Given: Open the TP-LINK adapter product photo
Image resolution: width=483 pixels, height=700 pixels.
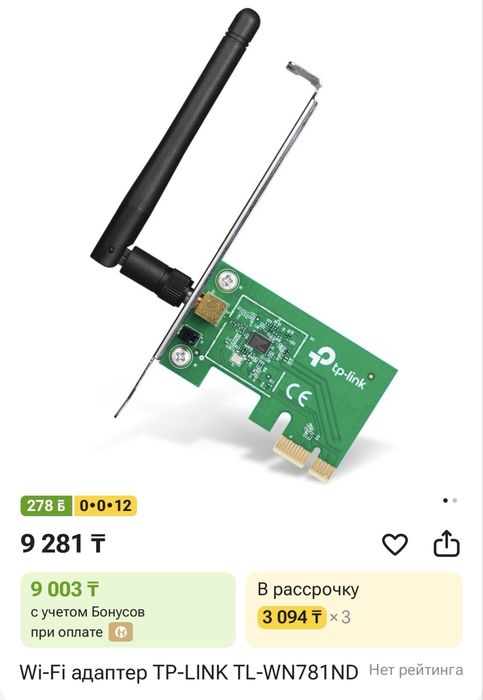Looking at the screenshot, I should pyautogui.click(x=242, y=246).
